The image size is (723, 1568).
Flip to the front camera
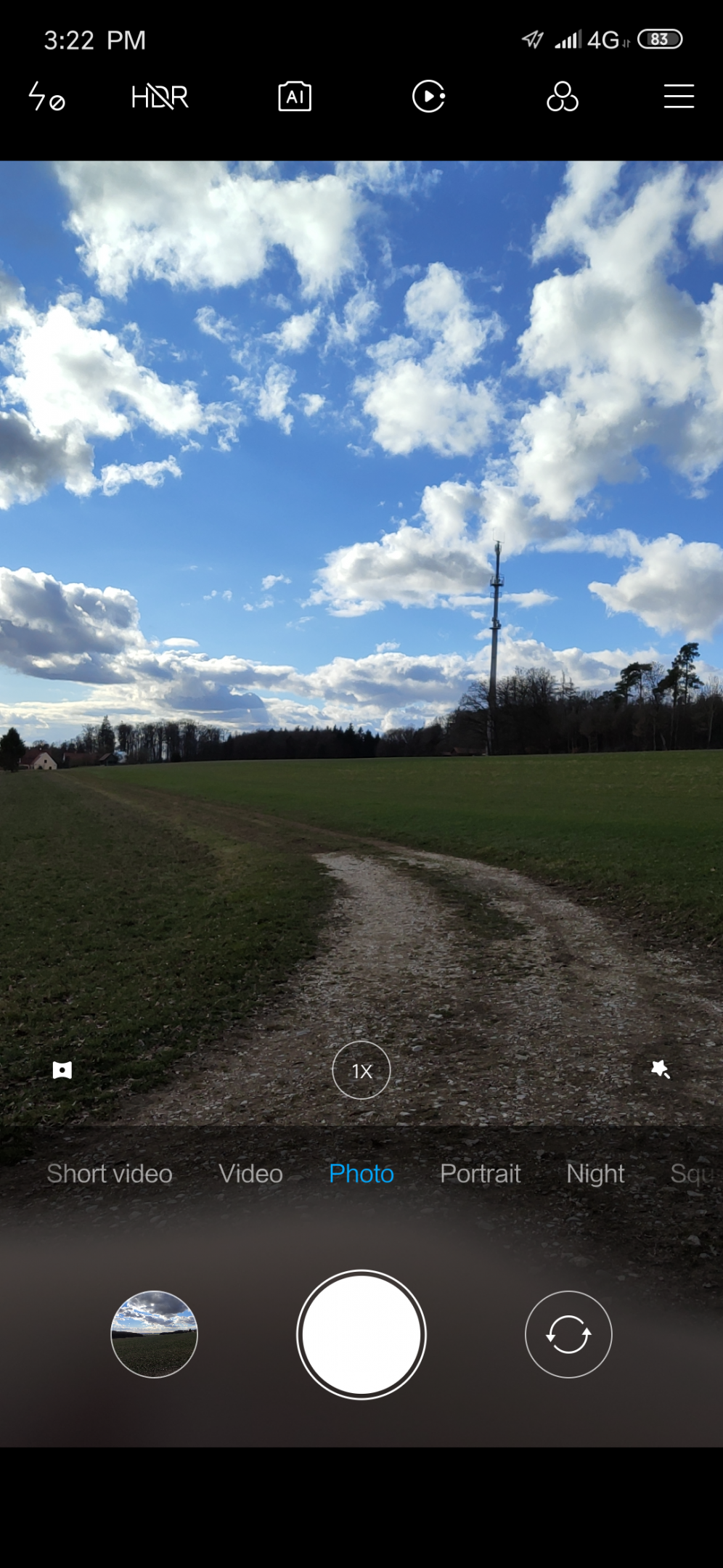pos(568,1334)
